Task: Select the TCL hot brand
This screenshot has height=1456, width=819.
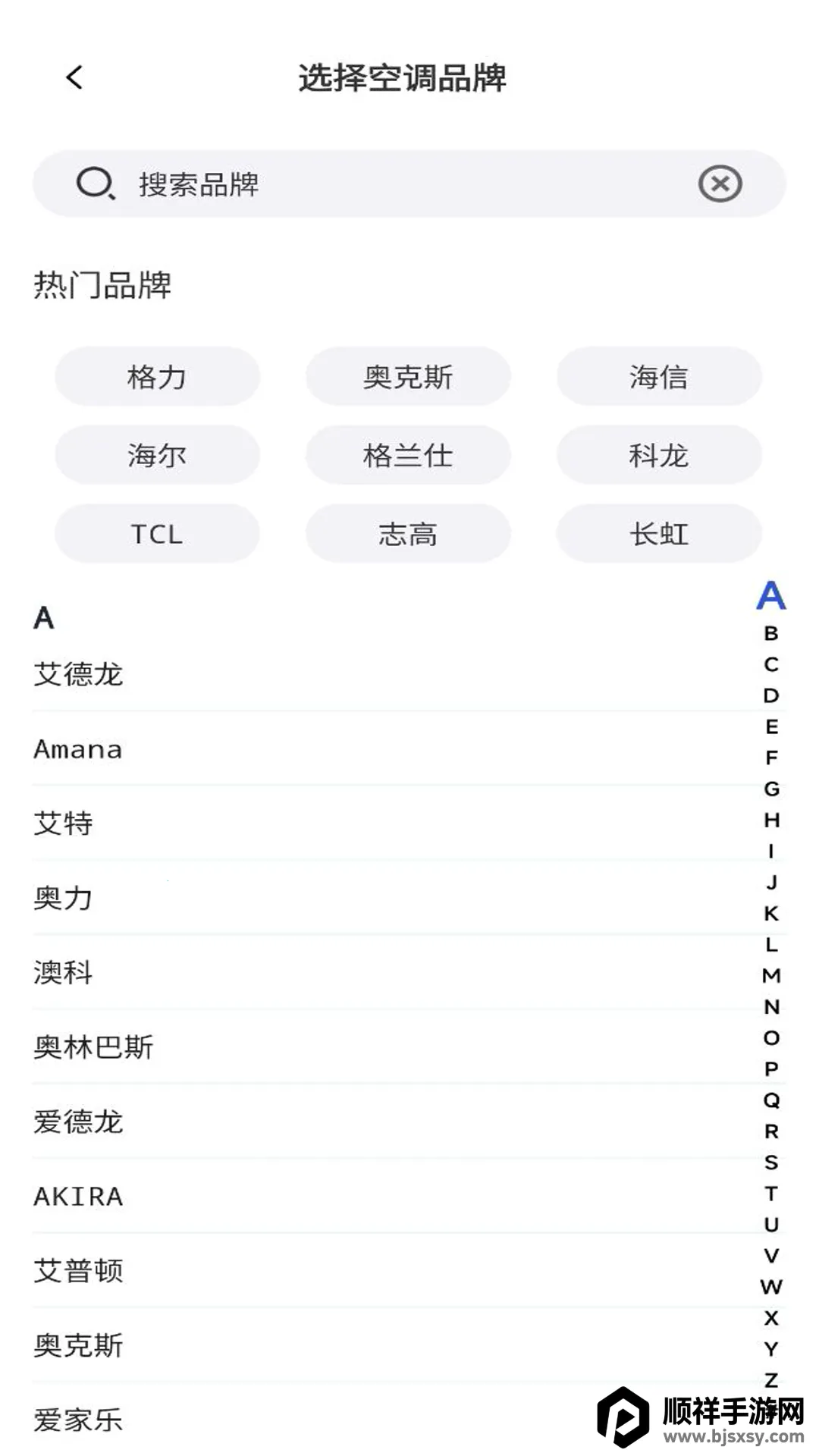Action: pyautogui.click(x=157, y=534)
